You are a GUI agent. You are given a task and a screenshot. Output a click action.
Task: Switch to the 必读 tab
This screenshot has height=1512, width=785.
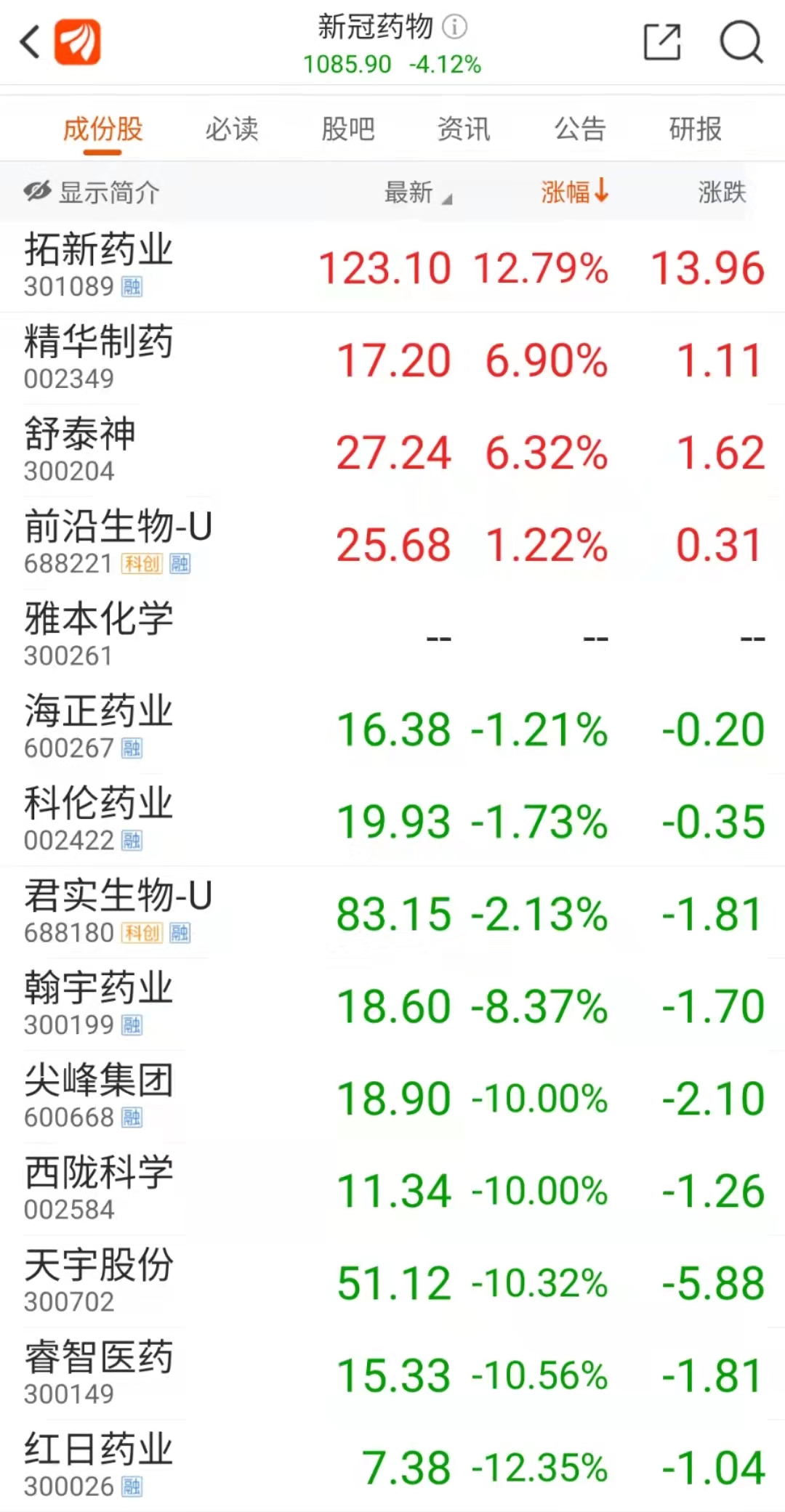click(x=231, y=129)
